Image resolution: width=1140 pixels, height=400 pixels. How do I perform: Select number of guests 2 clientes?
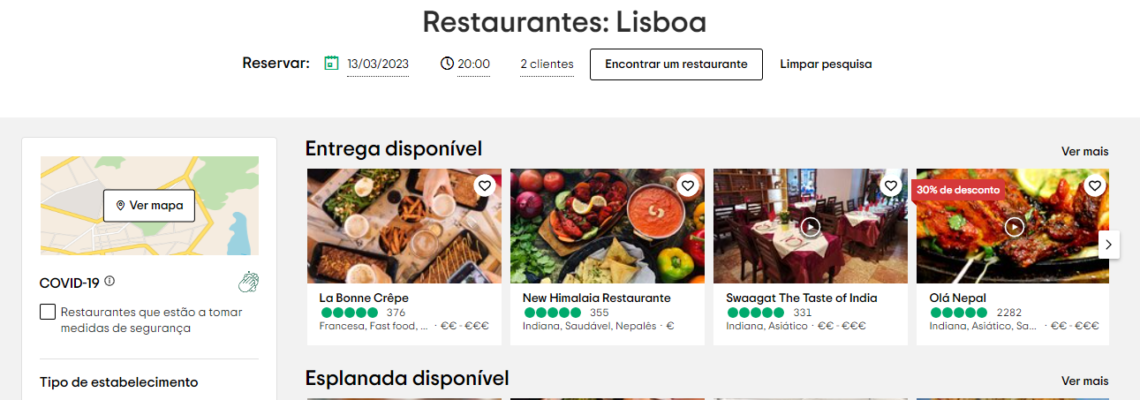(546, 64)
